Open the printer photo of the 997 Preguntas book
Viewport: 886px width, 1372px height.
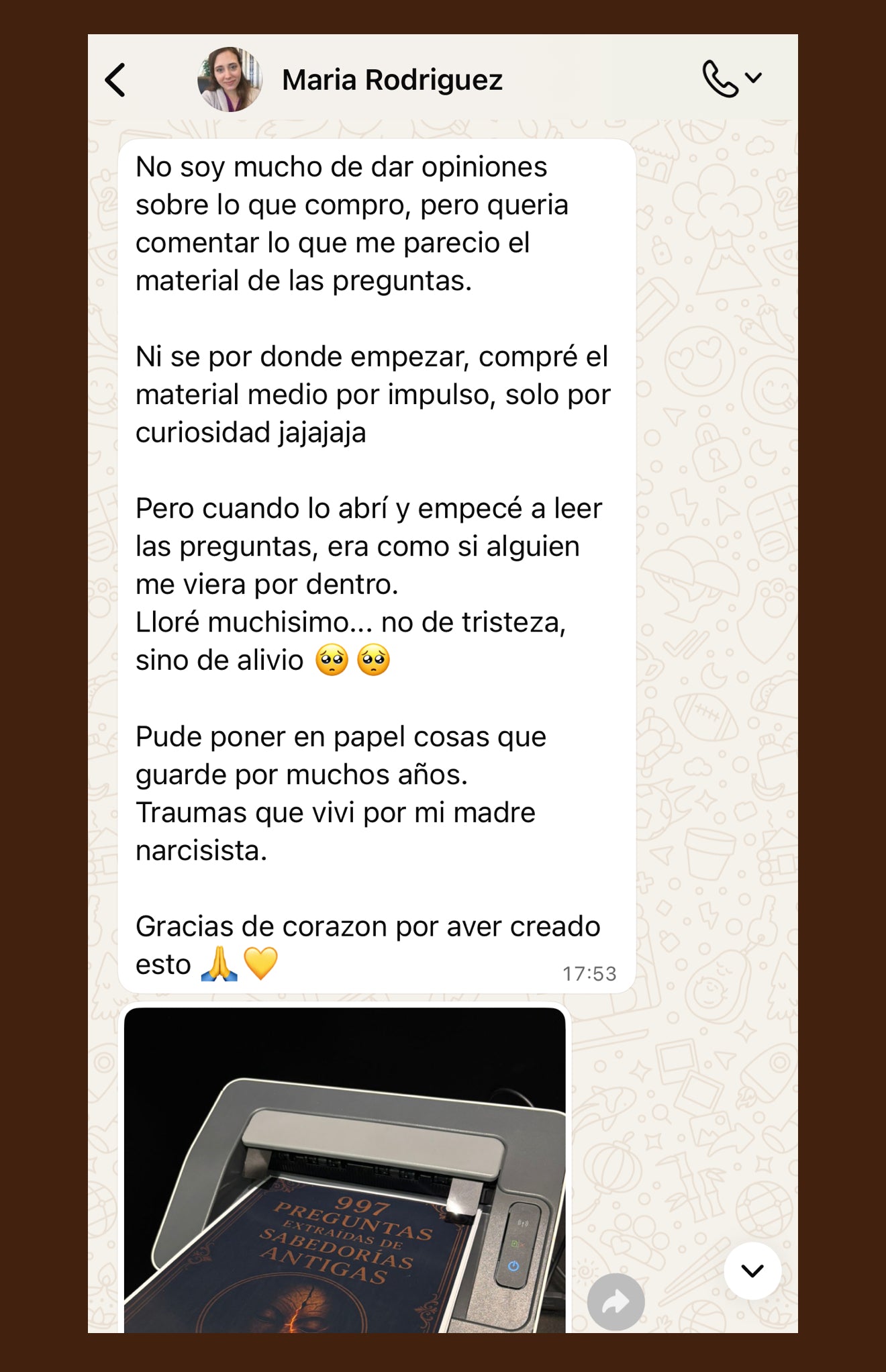pyautogui.click(x=344, y=1171)
